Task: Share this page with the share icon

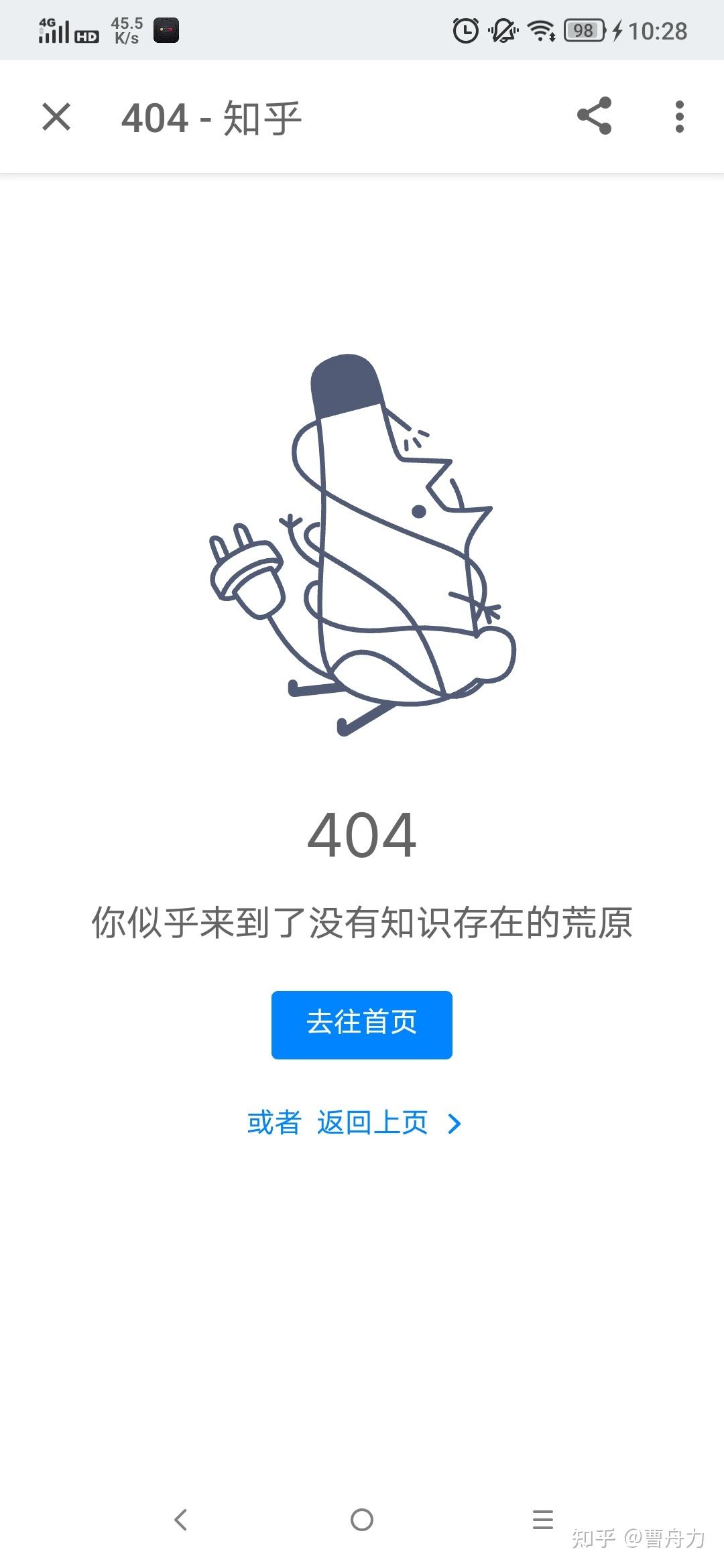Action: tap(594, 116)
